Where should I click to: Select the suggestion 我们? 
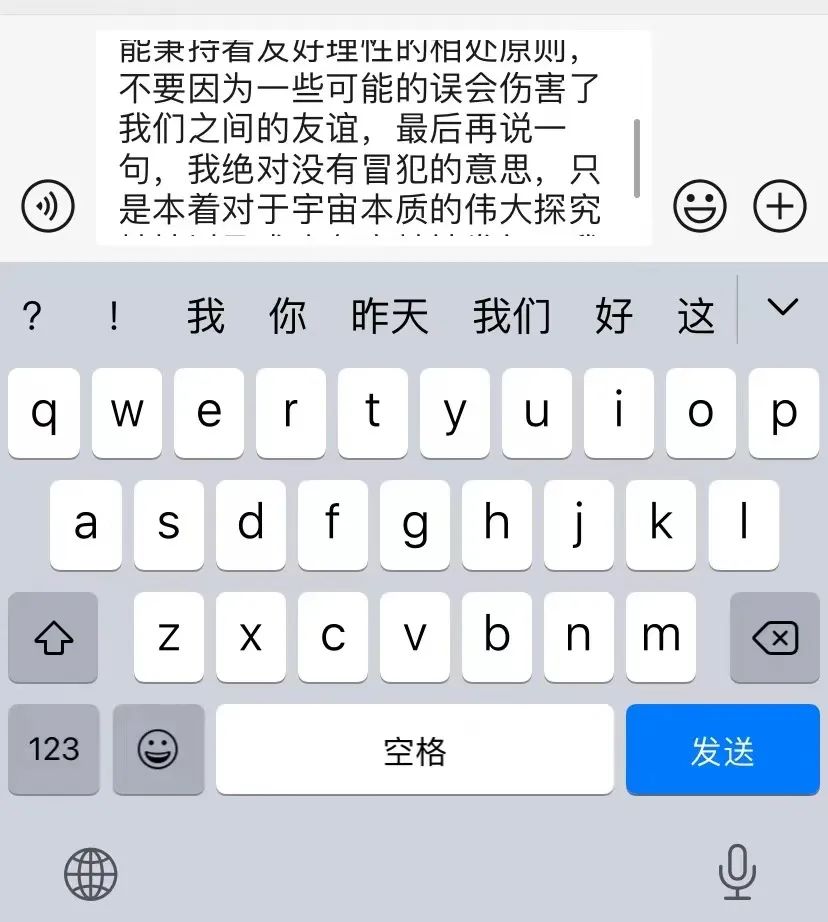tap(513, 314)
